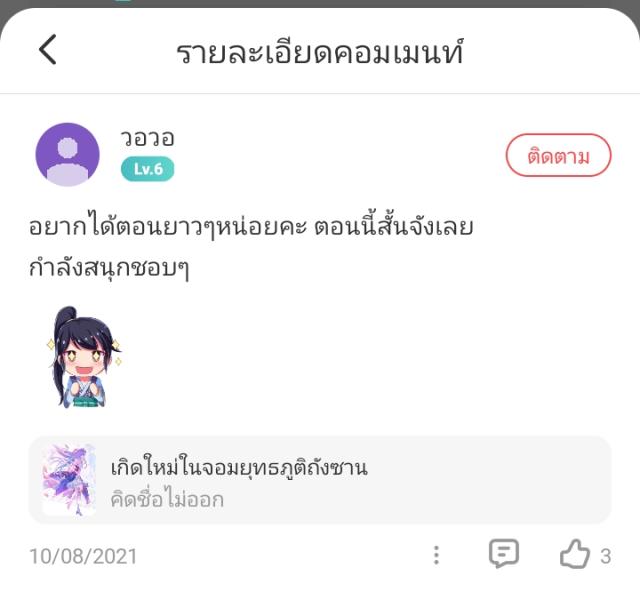Viewport: 640px width, 600px height.
Task: Go back from comment details
Action: (47, 50)
